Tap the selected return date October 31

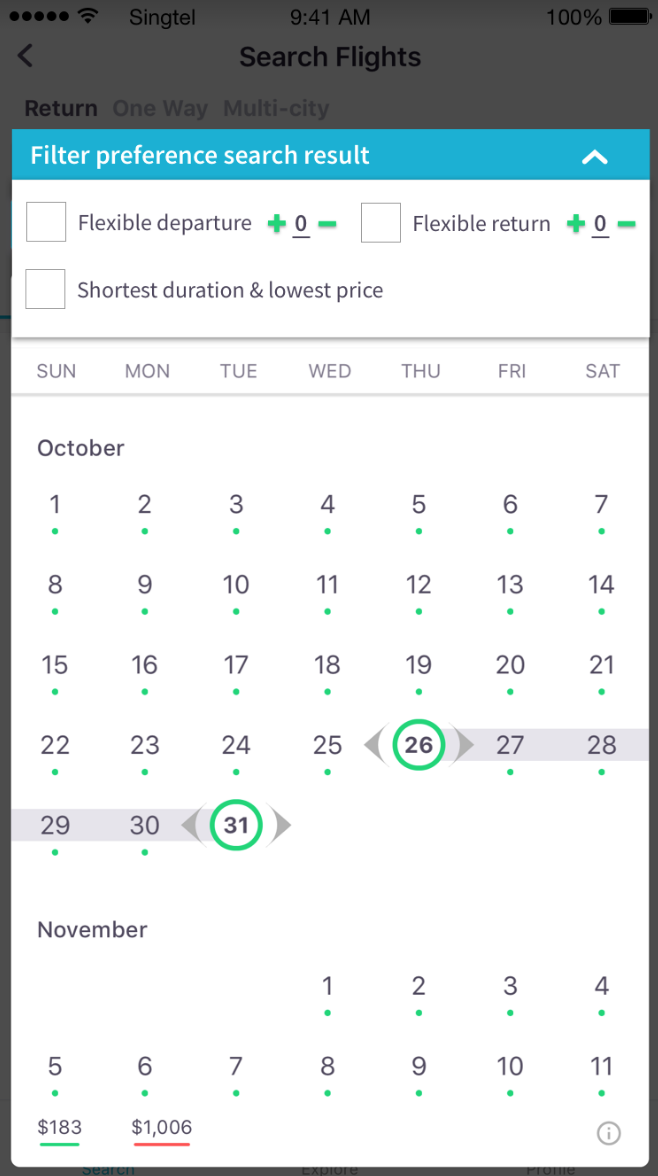point(236,825)
